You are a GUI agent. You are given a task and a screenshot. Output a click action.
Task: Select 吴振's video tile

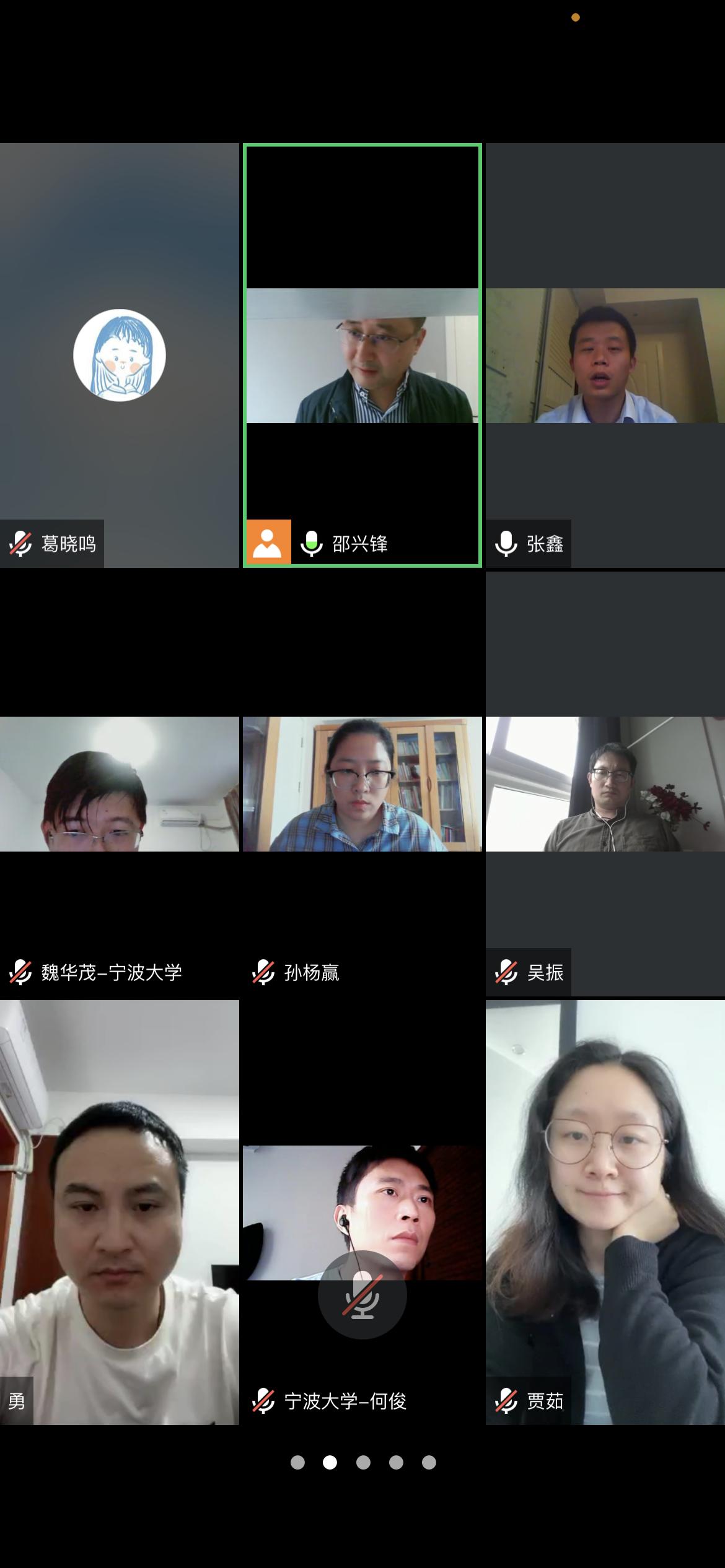605,784
